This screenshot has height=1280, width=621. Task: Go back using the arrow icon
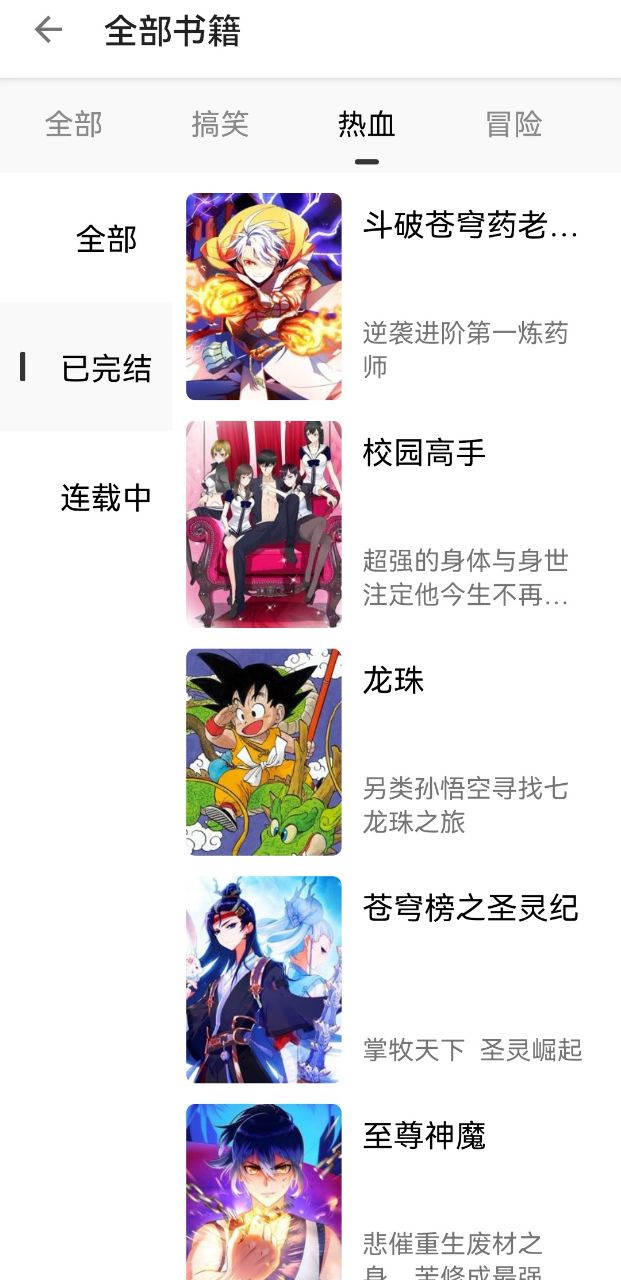[48, 31]
